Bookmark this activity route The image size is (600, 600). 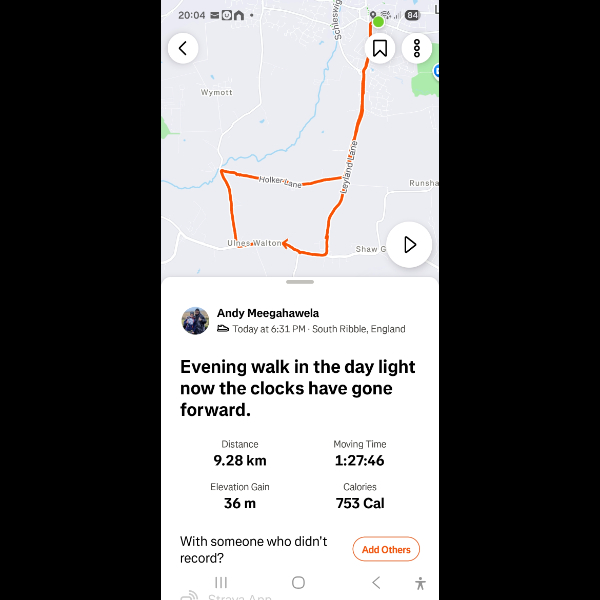[380, 48]
